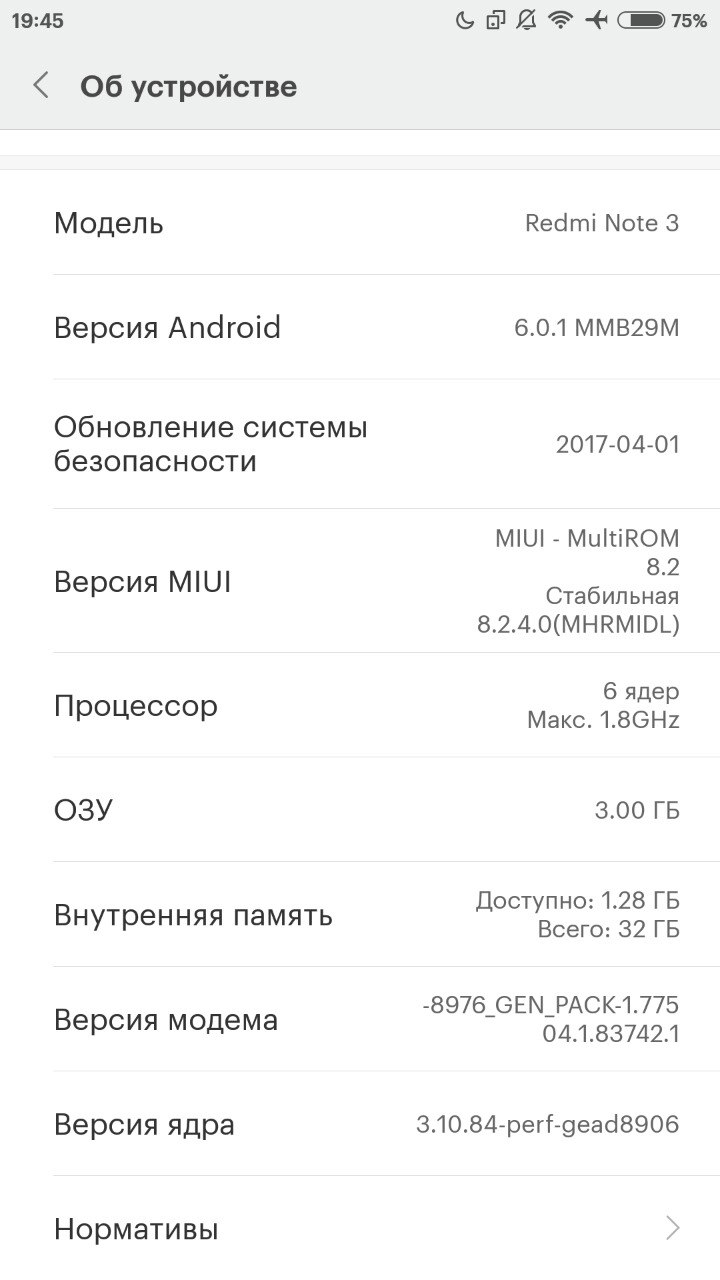
Task: Tap the Процессор row
Action: (x=360, y=705)
